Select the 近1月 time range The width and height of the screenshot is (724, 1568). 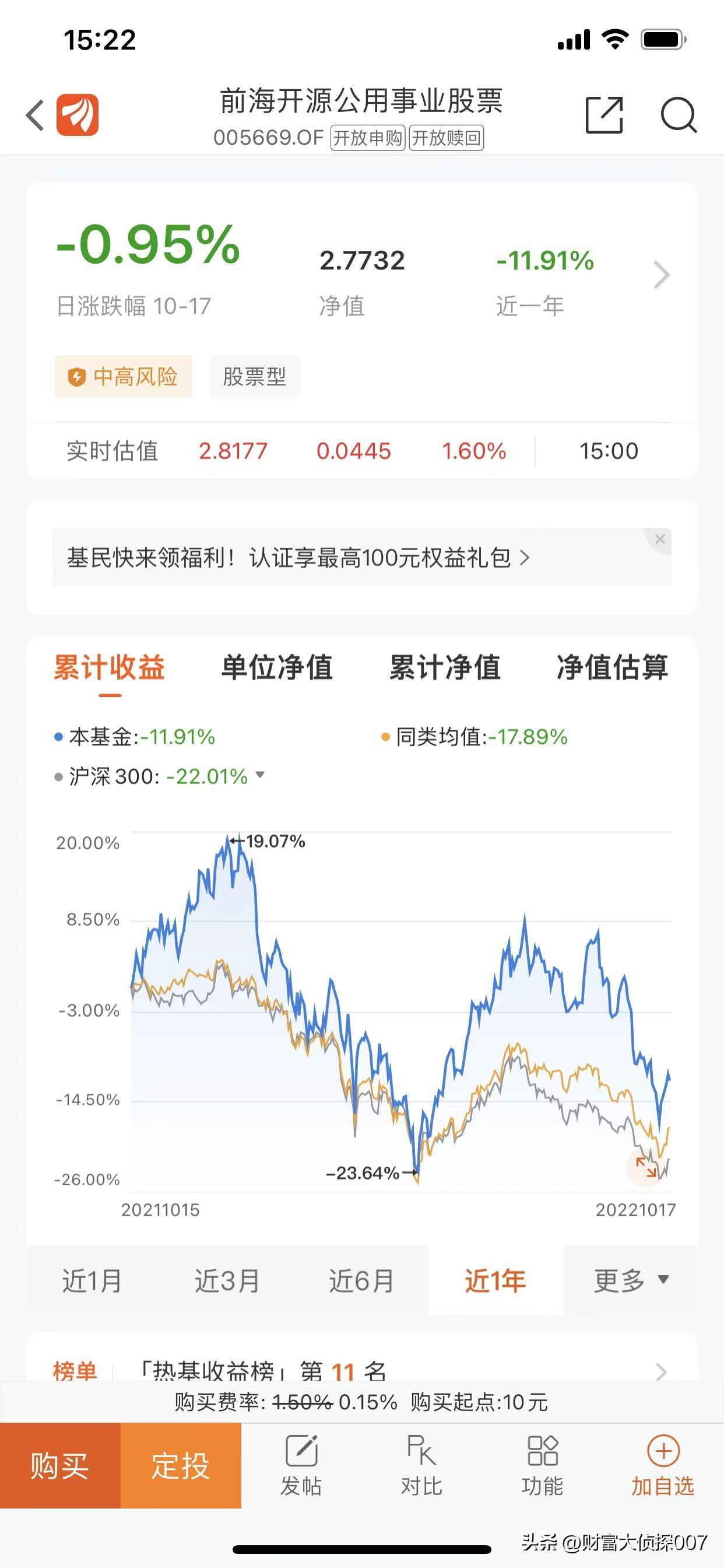tap(92, 1280)
